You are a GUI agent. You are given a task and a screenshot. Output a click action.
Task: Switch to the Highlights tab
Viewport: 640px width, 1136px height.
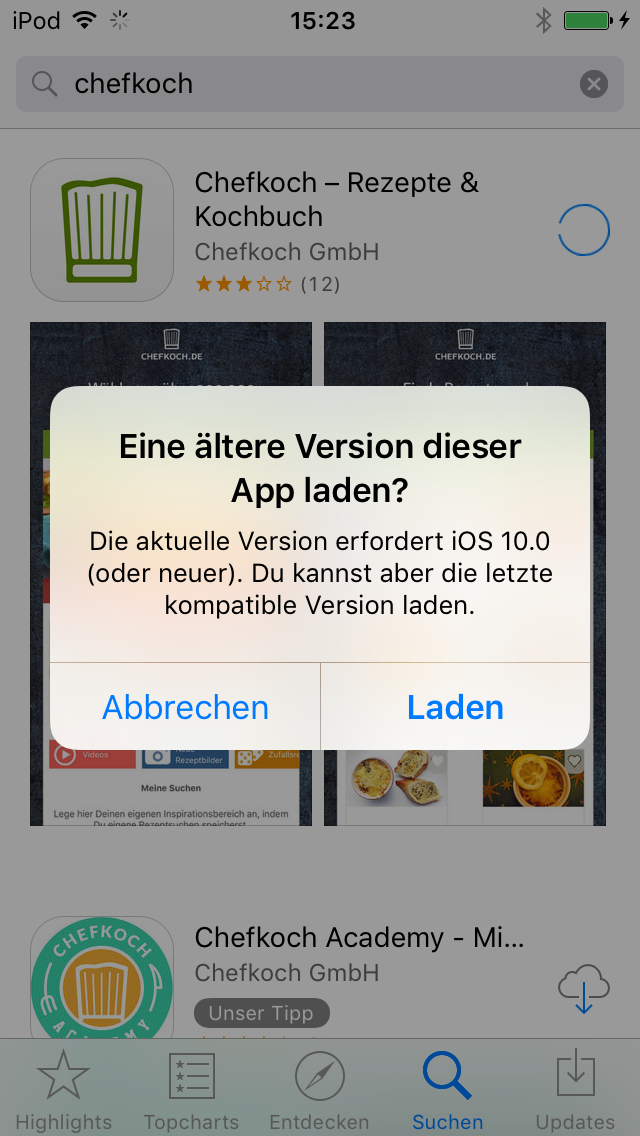point(64,1090)
